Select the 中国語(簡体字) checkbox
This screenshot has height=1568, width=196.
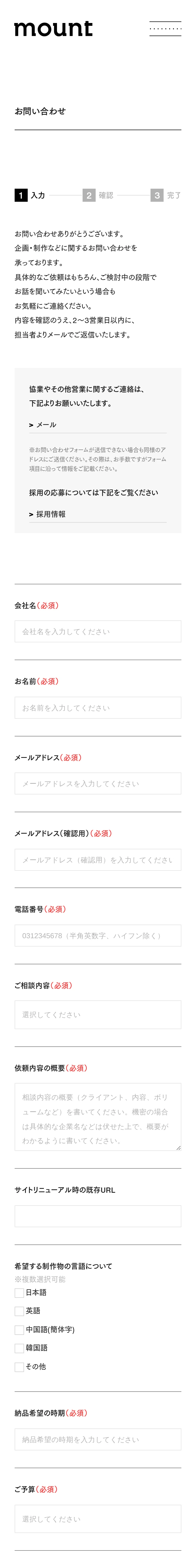coord(20,1330)
